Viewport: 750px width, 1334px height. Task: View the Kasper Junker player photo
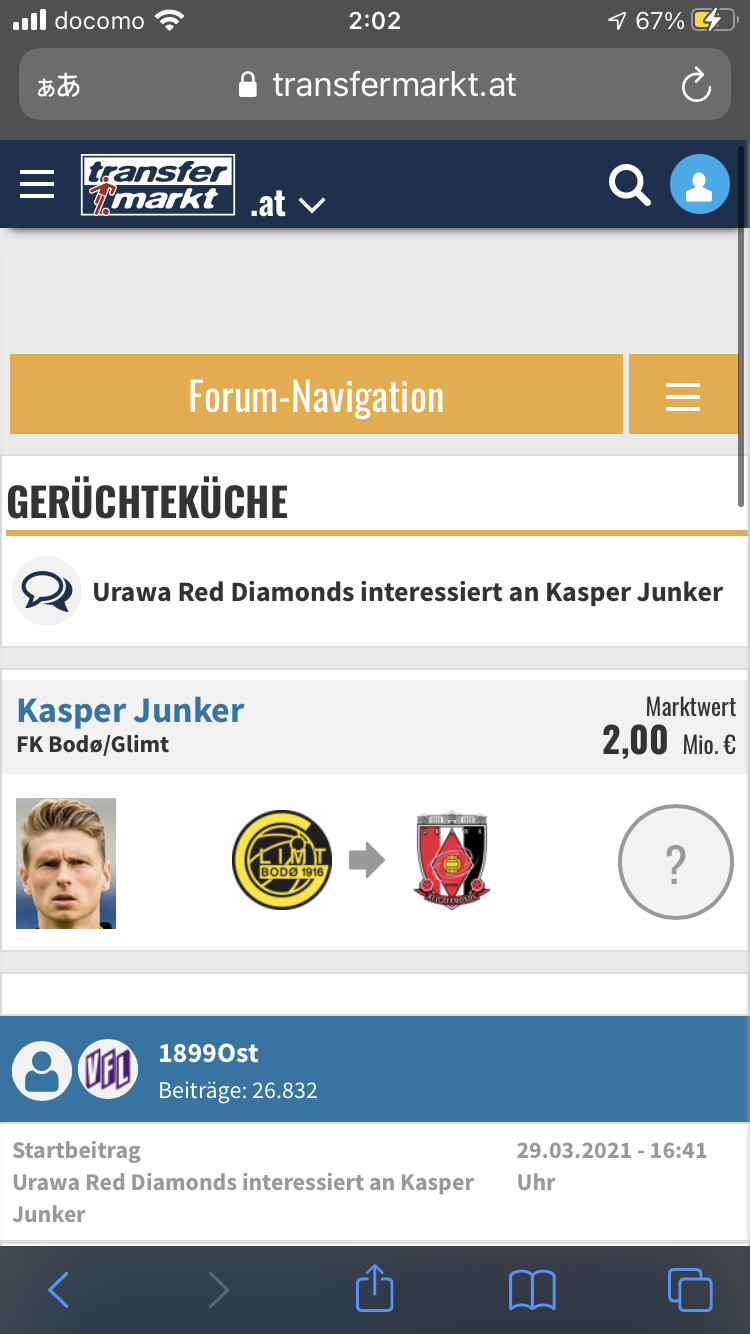(x=66, y=863)
